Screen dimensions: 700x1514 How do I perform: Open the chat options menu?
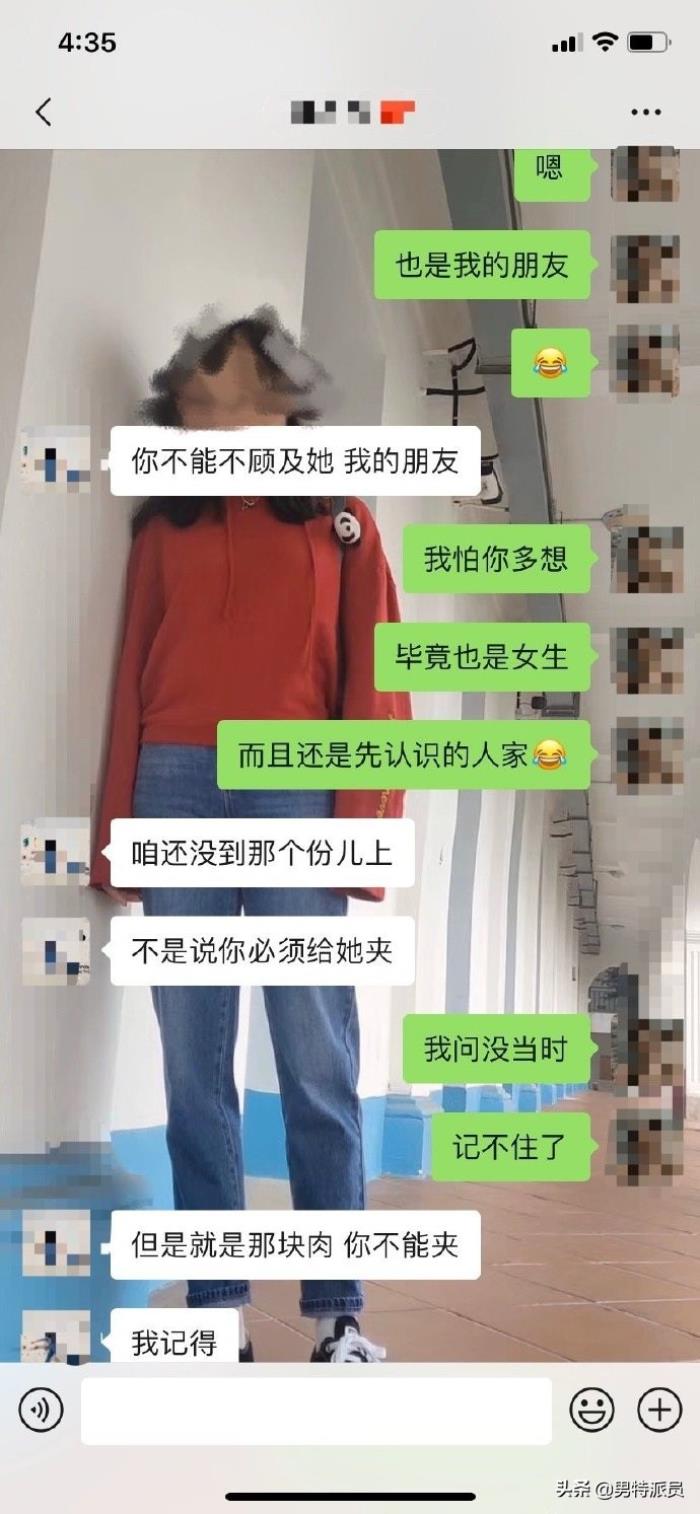646,112
